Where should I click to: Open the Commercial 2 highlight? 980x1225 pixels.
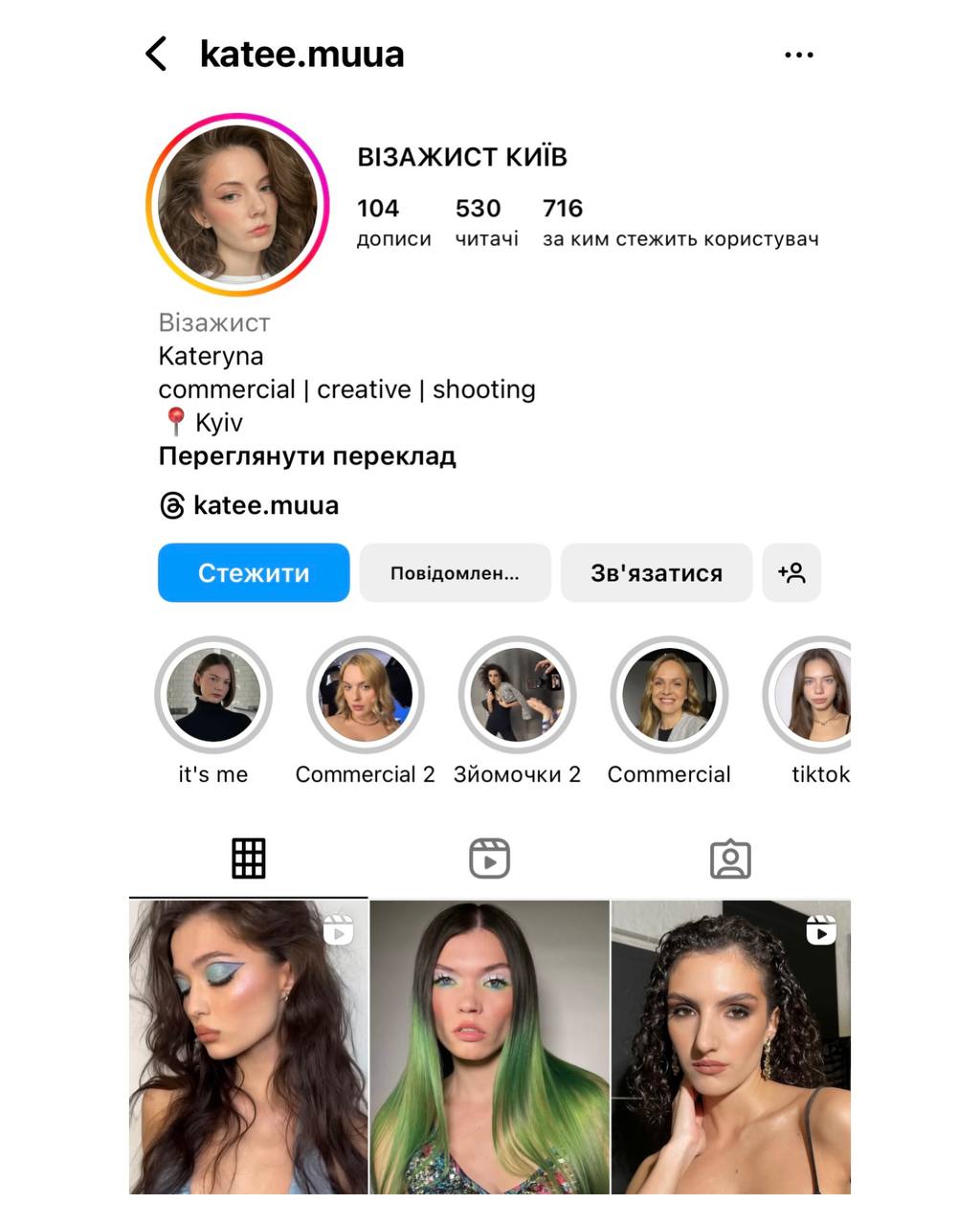[x=365, y=696]
